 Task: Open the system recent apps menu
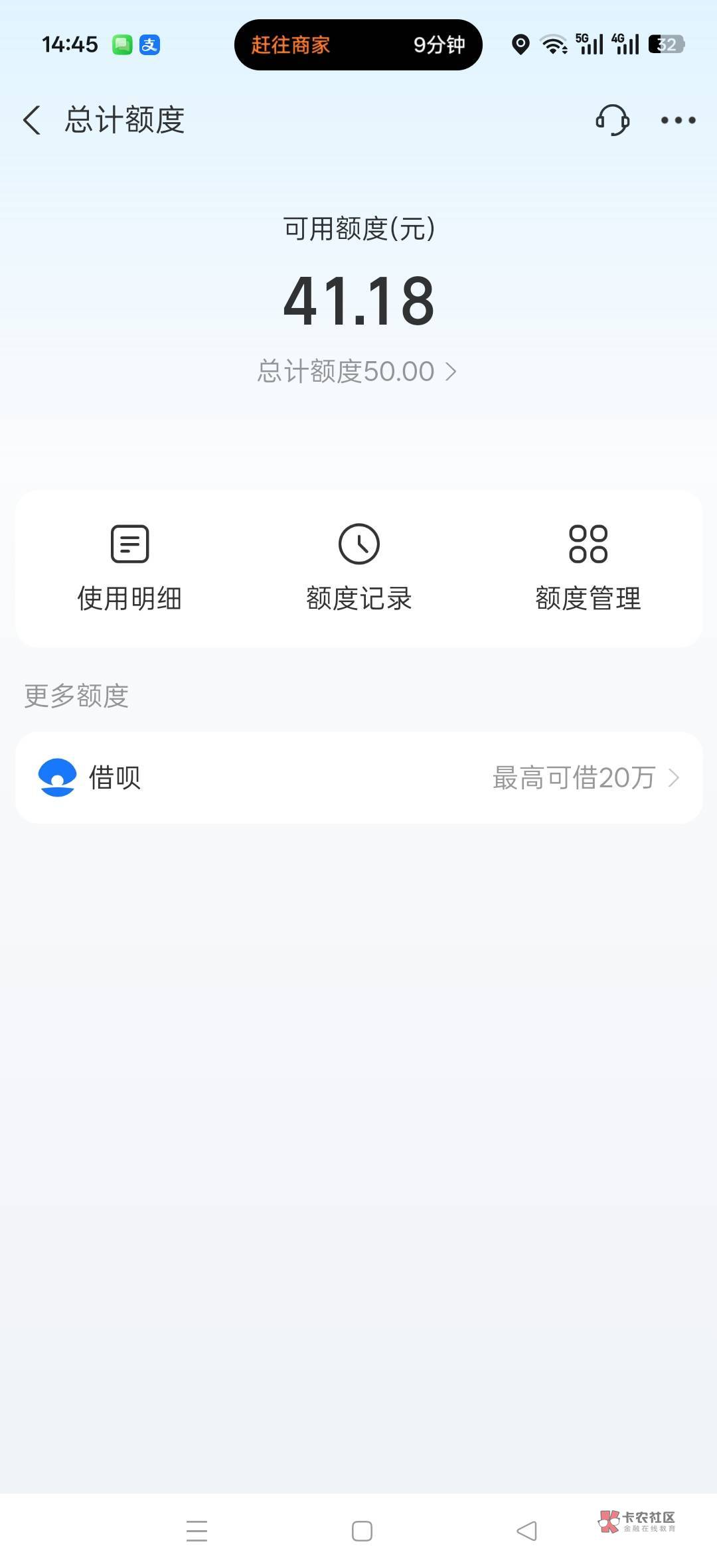[197, 1531]
